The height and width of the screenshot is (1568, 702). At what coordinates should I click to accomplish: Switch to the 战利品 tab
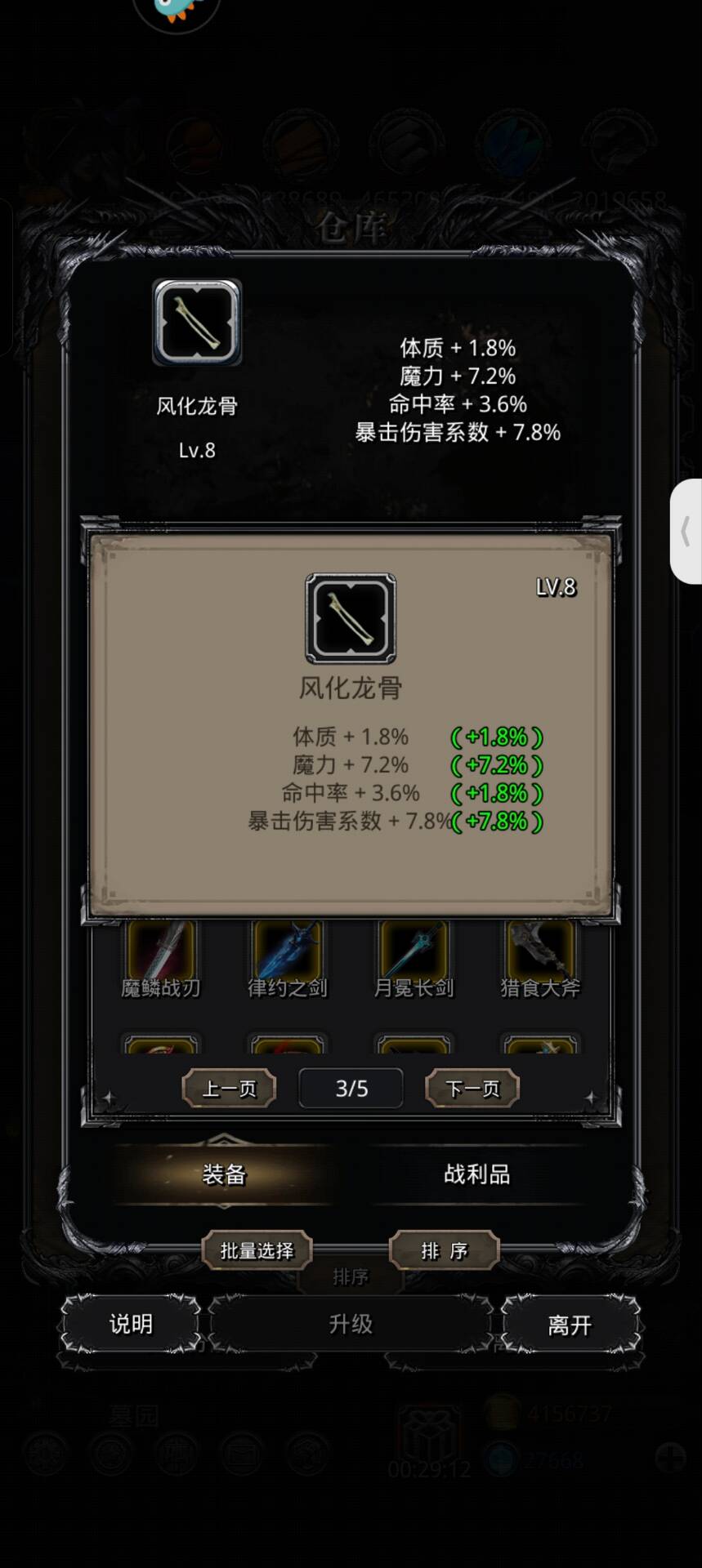click(477, 1174)
